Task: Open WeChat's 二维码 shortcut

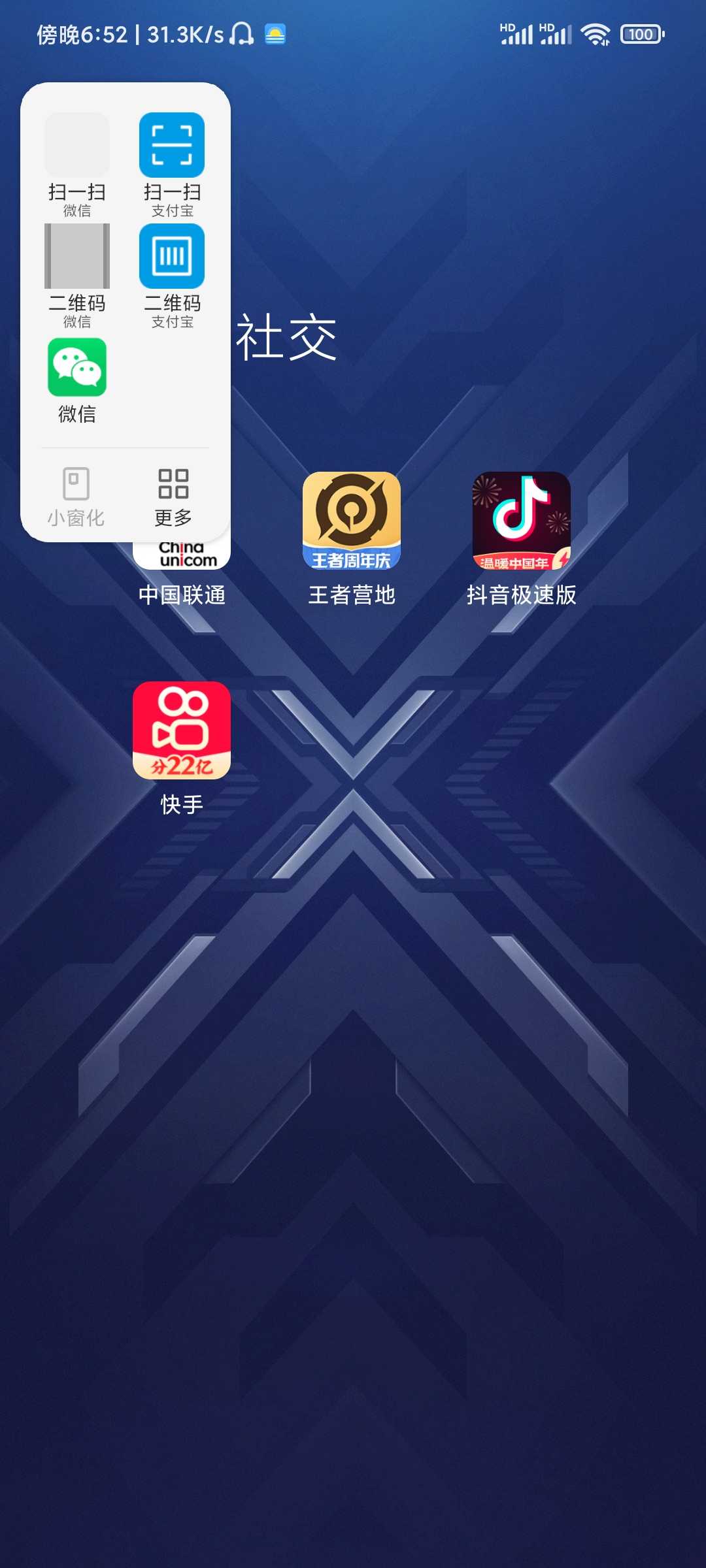Action: point(77,276)
